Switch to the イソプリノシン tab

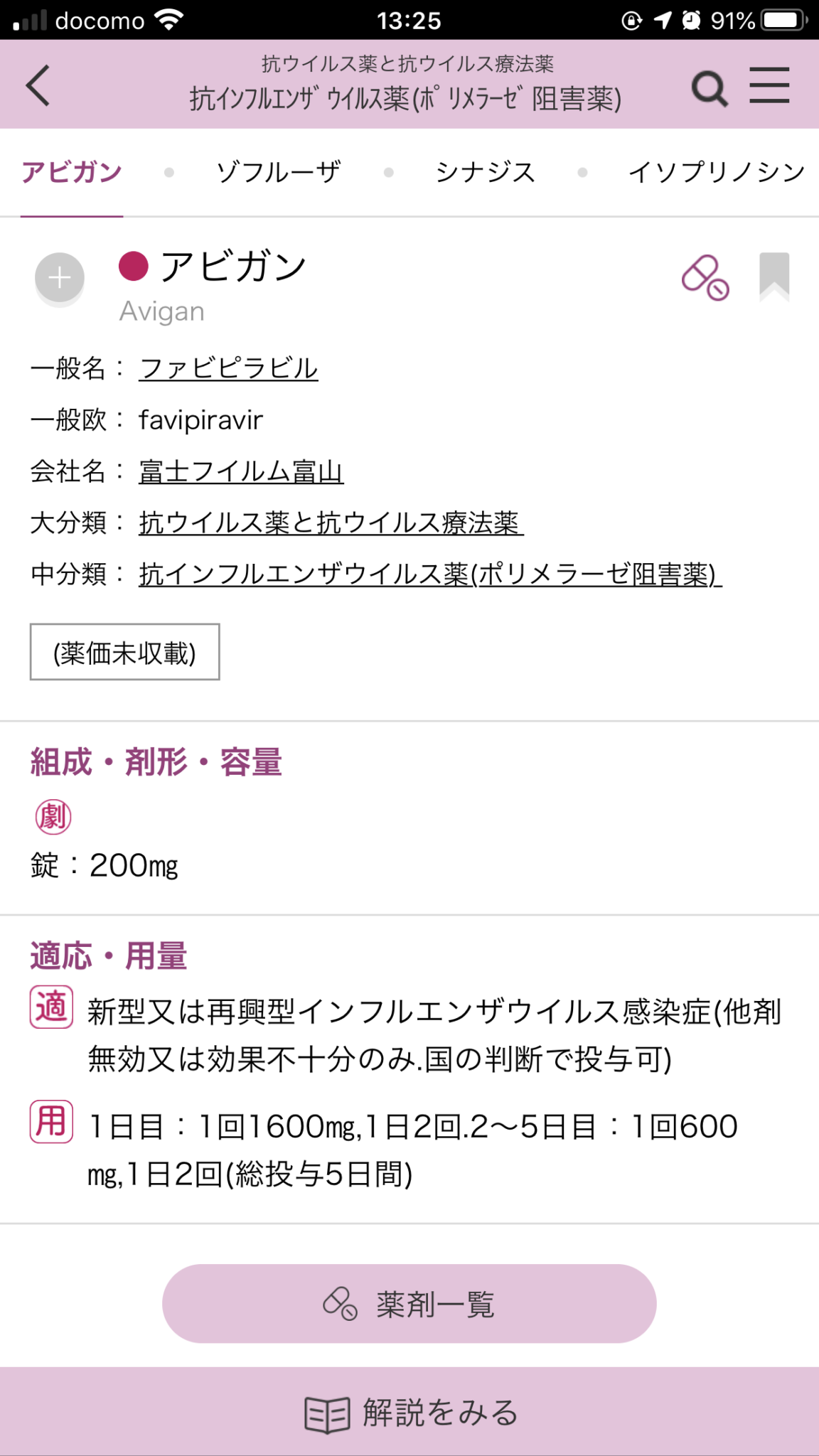(x=717, y=172)
